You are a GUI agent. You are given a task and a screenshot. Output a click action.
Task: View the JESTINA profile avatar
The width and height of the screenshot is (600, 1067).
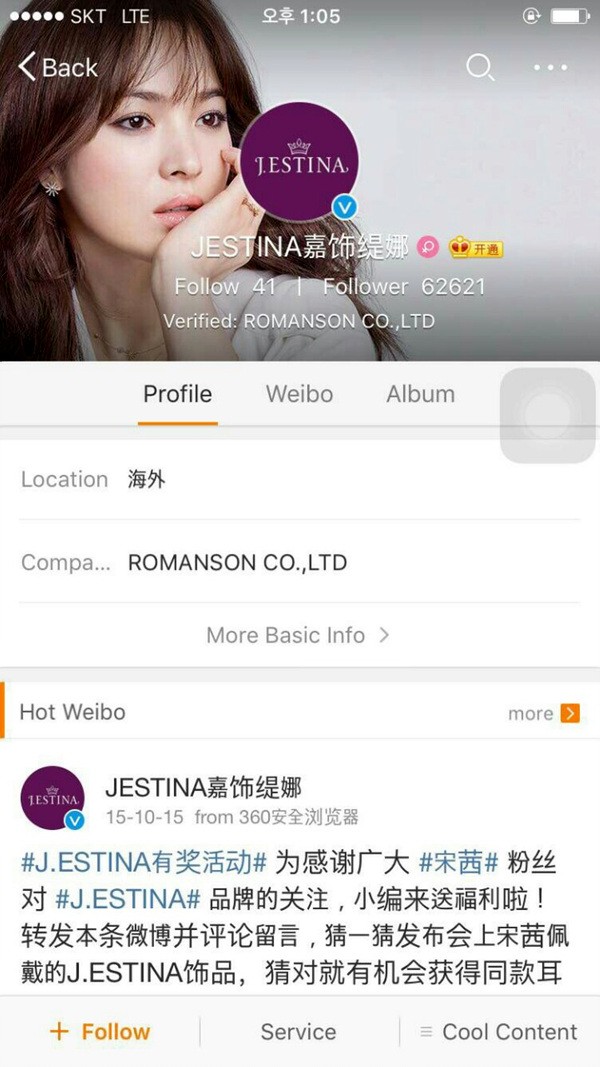coord(300,162)
